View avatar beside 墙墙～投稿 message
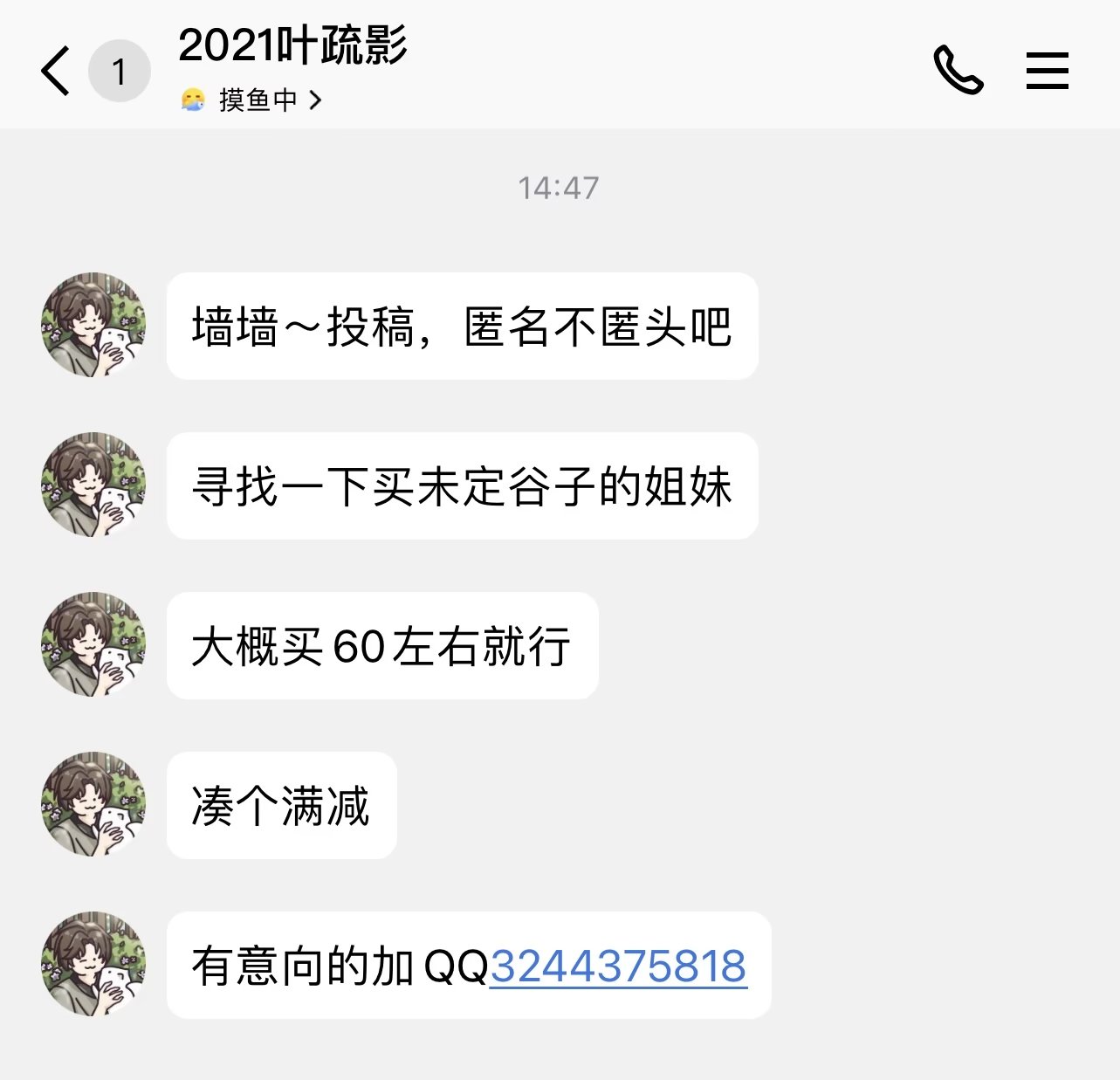The height and width of the screenshot is (1080, 1120). pos(93,325)
